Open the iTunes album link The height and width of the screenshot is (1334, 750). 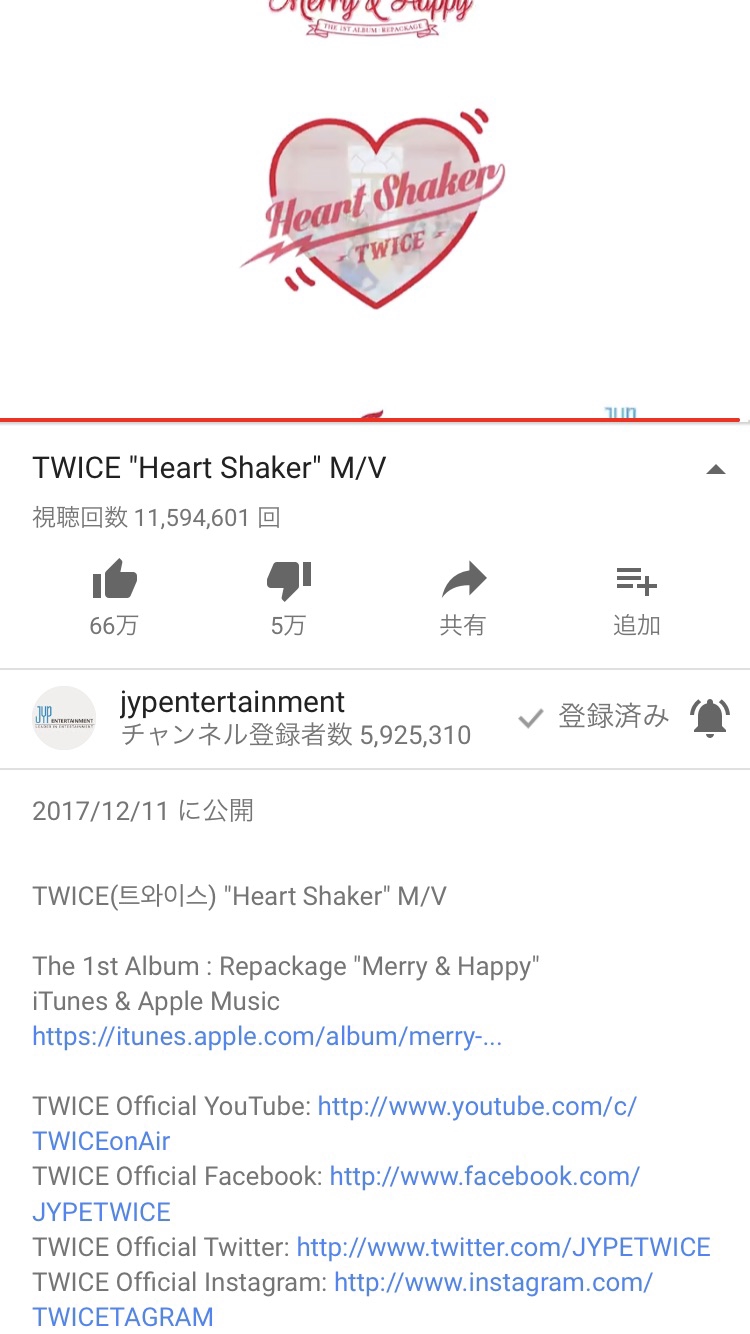pyautogui.click(x=267, y=1036)
